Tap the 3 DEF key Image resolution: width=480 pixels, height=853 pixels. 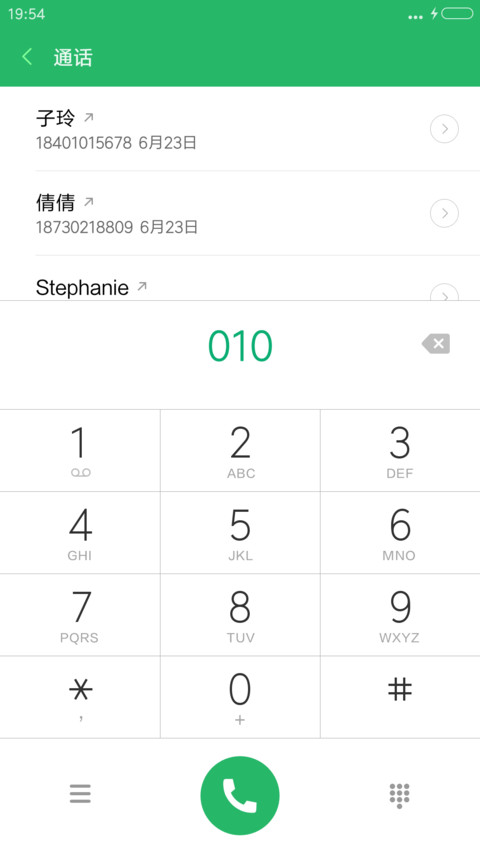[x=400, y=451]
